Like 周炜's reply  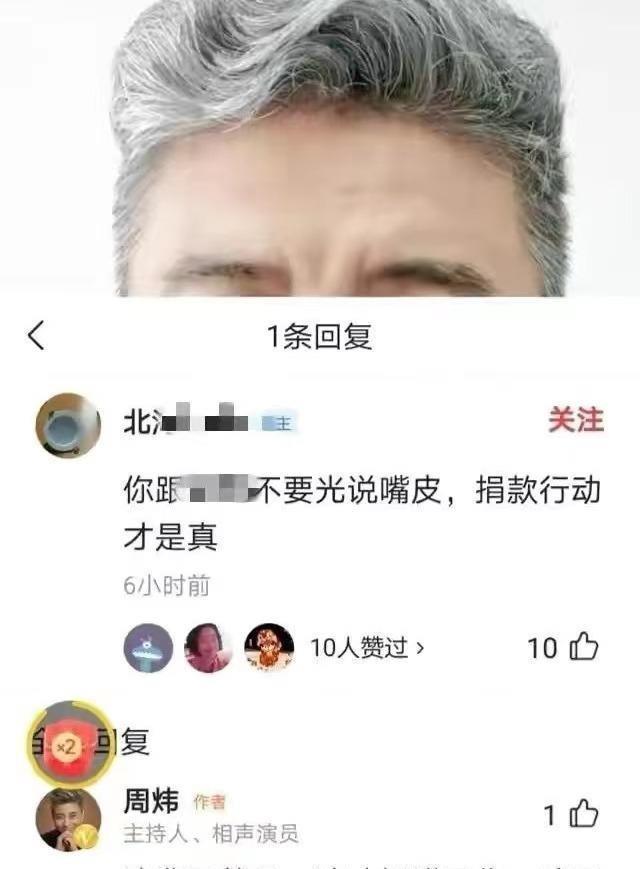point(584,815)
